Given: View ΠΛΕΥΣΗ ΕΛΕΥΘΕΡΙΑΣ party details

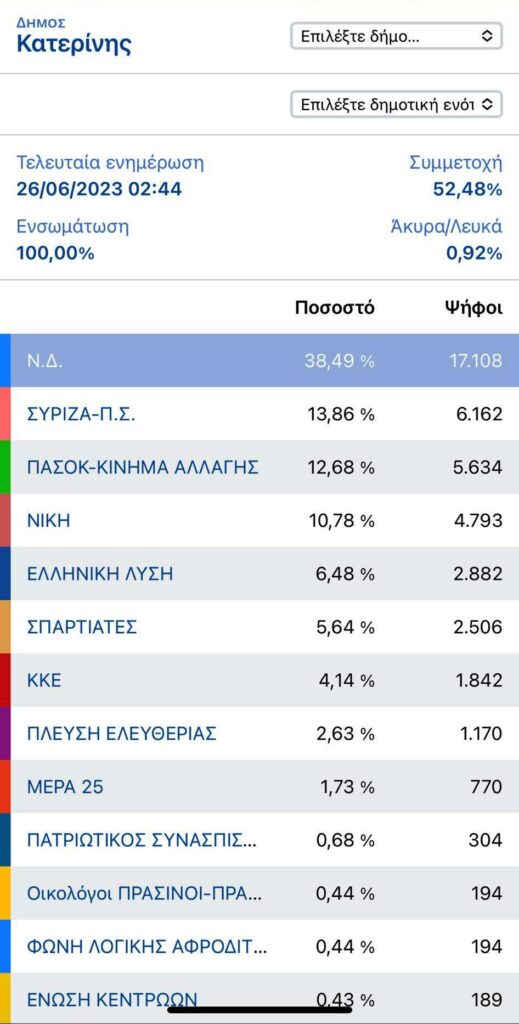Looking at the screenshot, I should tap(121, 735).
